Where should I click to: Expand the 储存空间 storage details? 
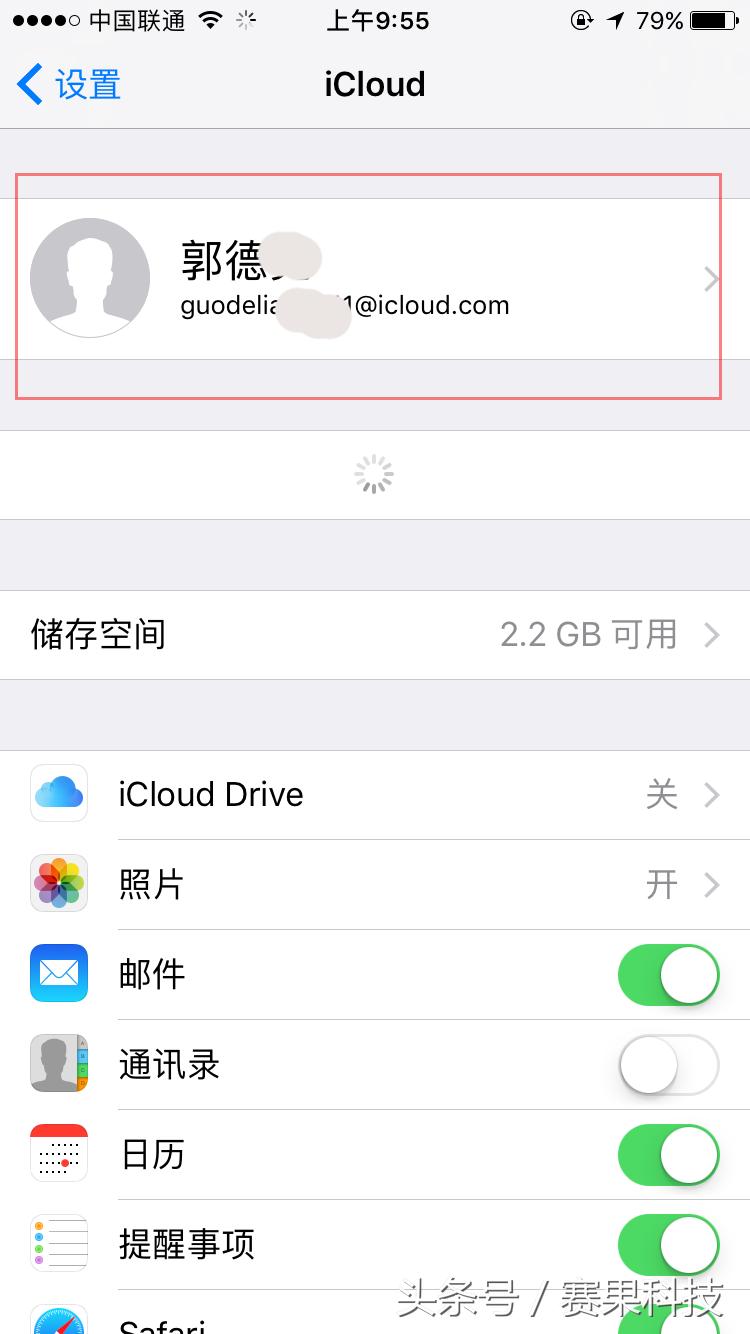click(x=712, y=634)
